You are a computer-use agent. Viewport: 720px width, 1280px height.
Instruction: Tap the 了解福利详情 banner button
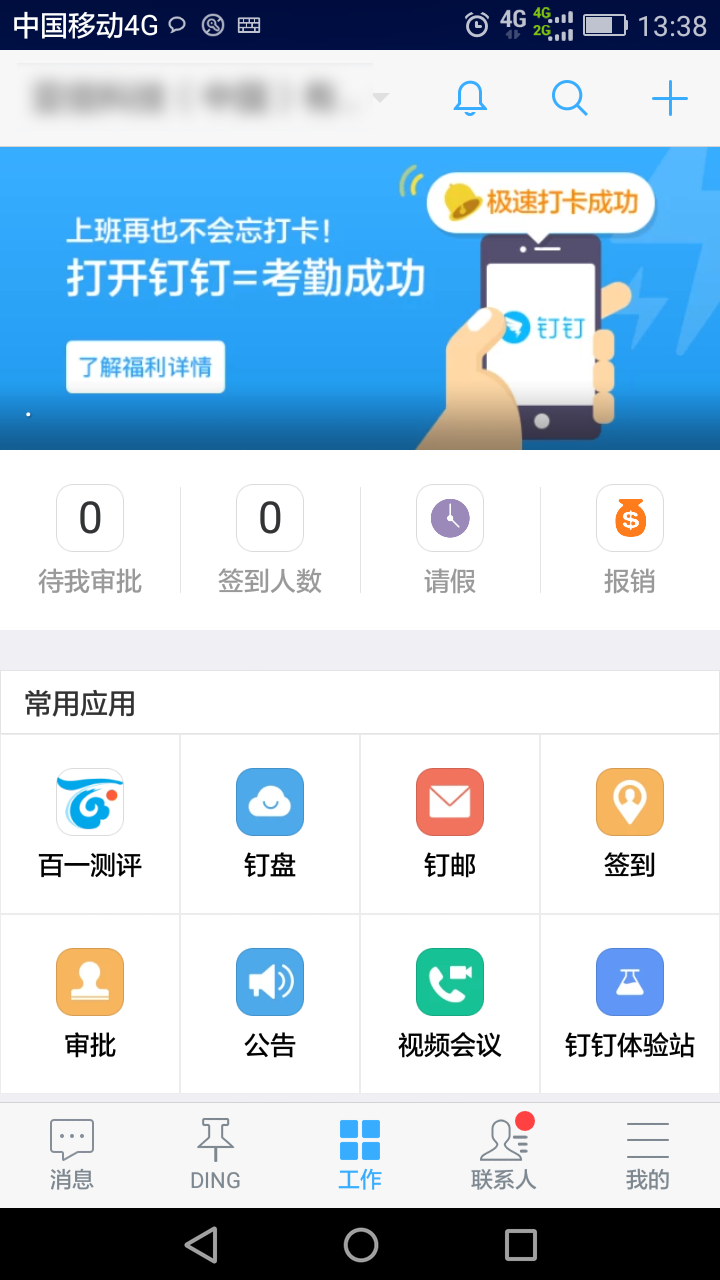tap(146, 367)
